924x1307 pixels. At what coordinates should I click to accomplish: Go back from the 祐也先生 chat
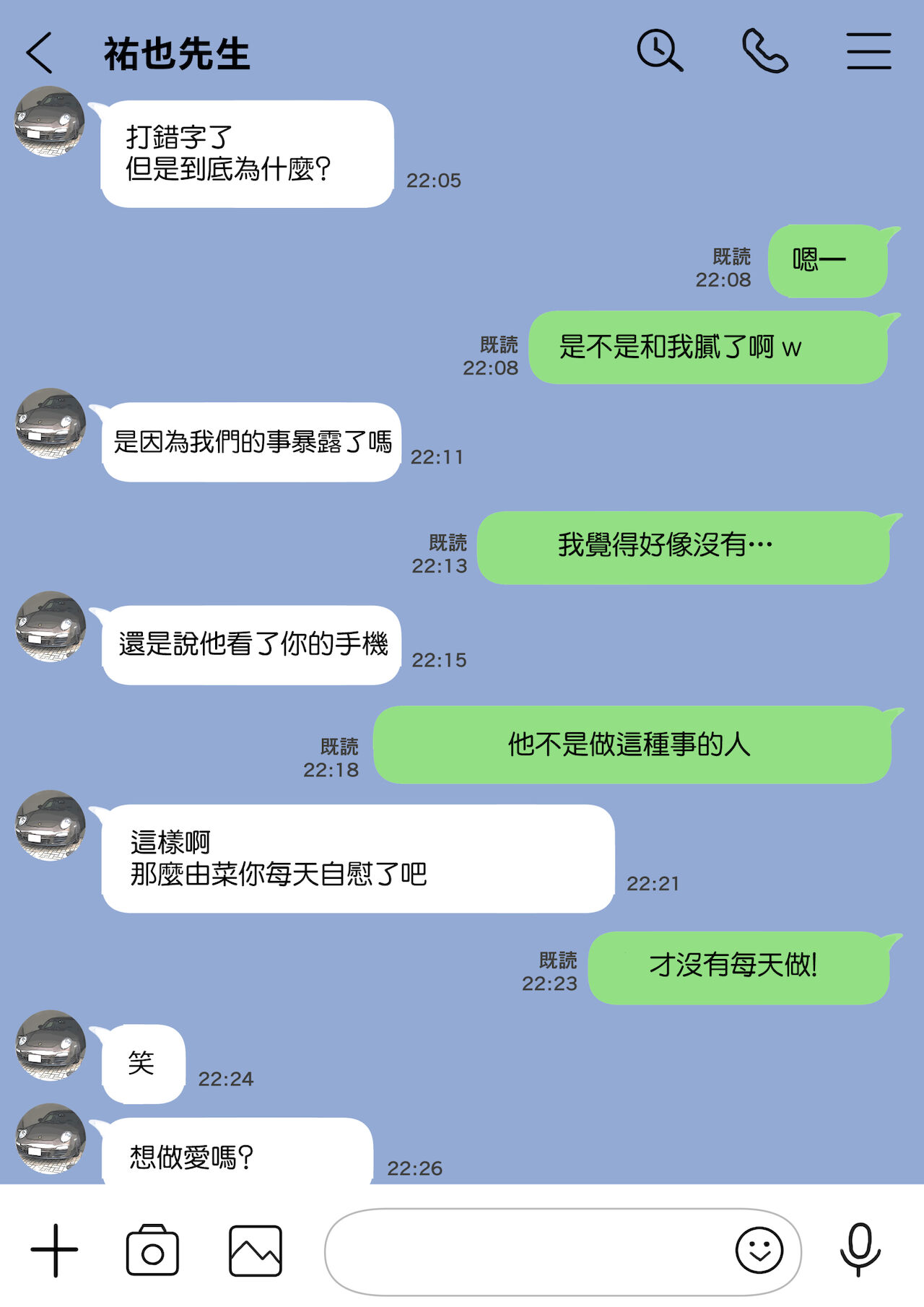pos(40,53)
